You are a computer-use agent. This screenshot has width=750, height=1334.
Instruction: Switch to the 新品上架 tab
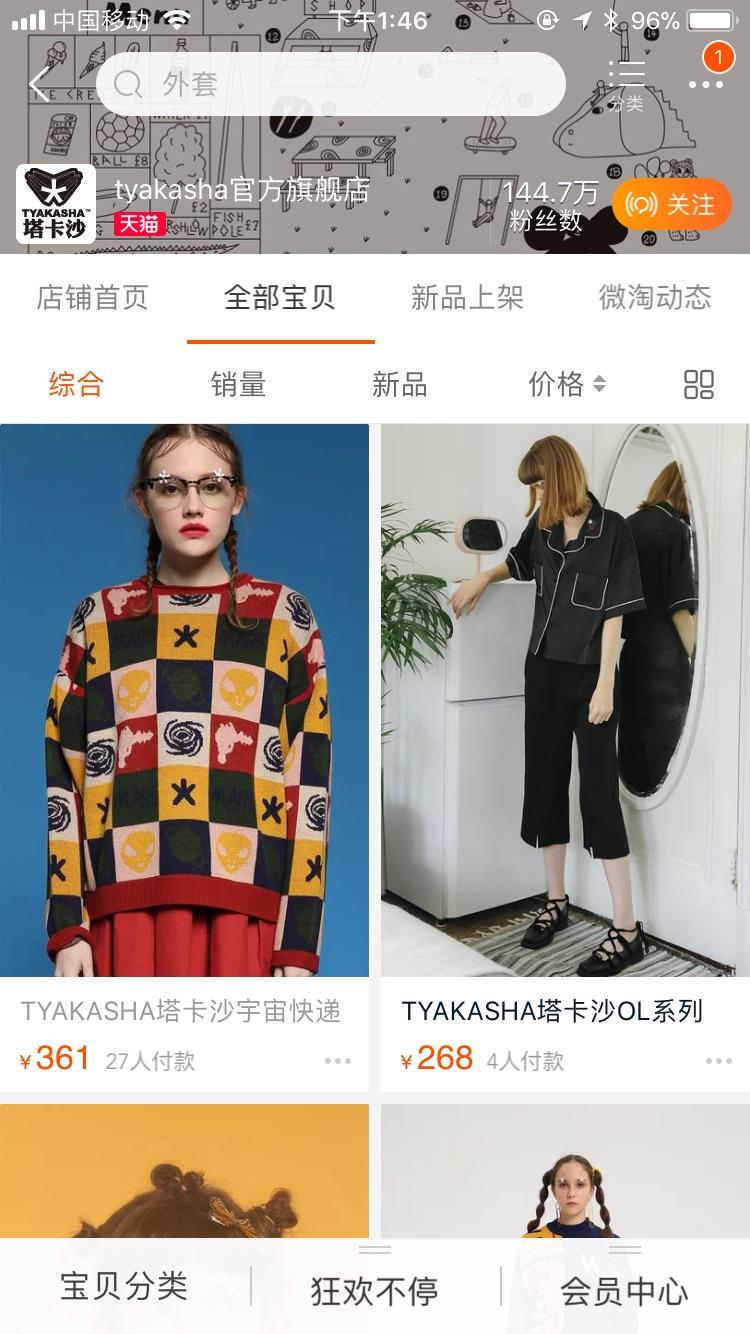[x=467, y=297]
